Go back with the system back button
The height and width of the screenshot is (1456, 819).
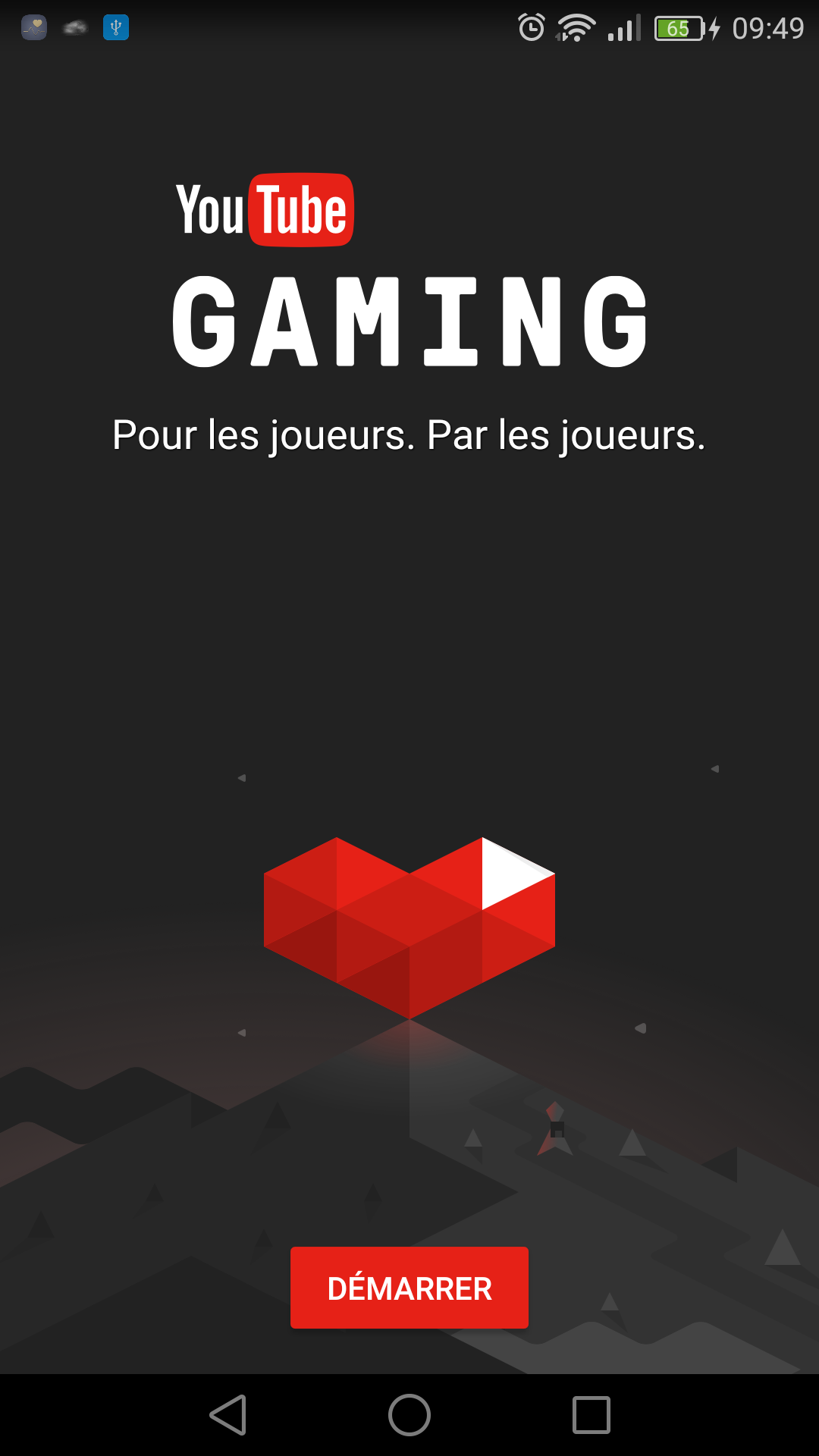coord(228,1415)
